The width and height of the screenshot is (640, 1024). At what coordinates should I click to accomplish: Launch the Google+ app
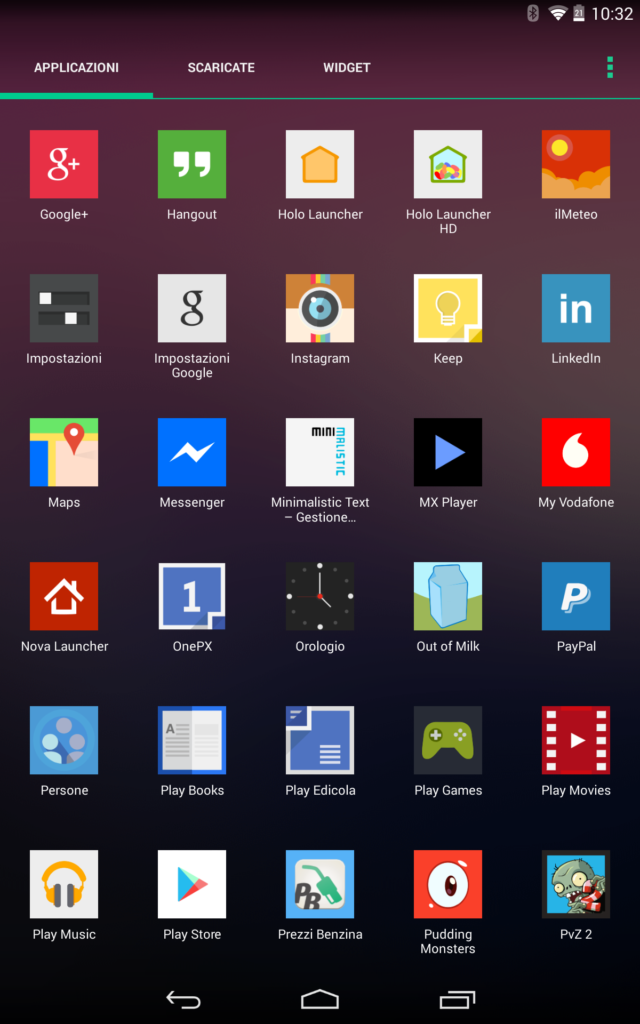coord(64,165)
